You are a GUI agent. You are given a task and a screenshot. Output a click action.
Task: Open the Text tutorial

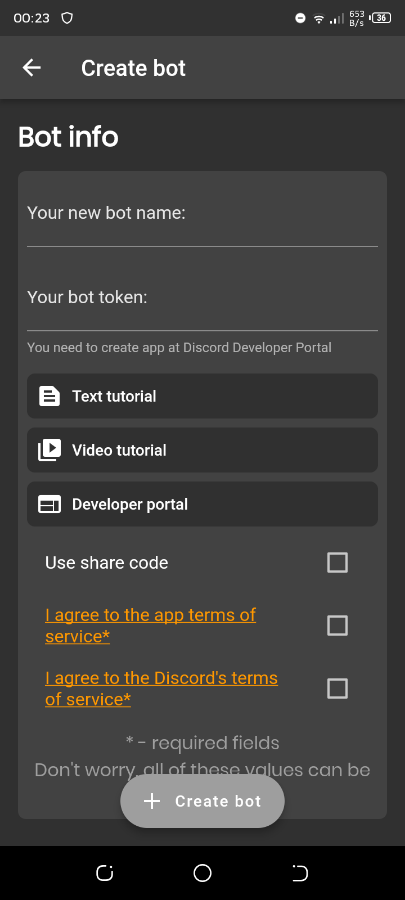(202, 396)
